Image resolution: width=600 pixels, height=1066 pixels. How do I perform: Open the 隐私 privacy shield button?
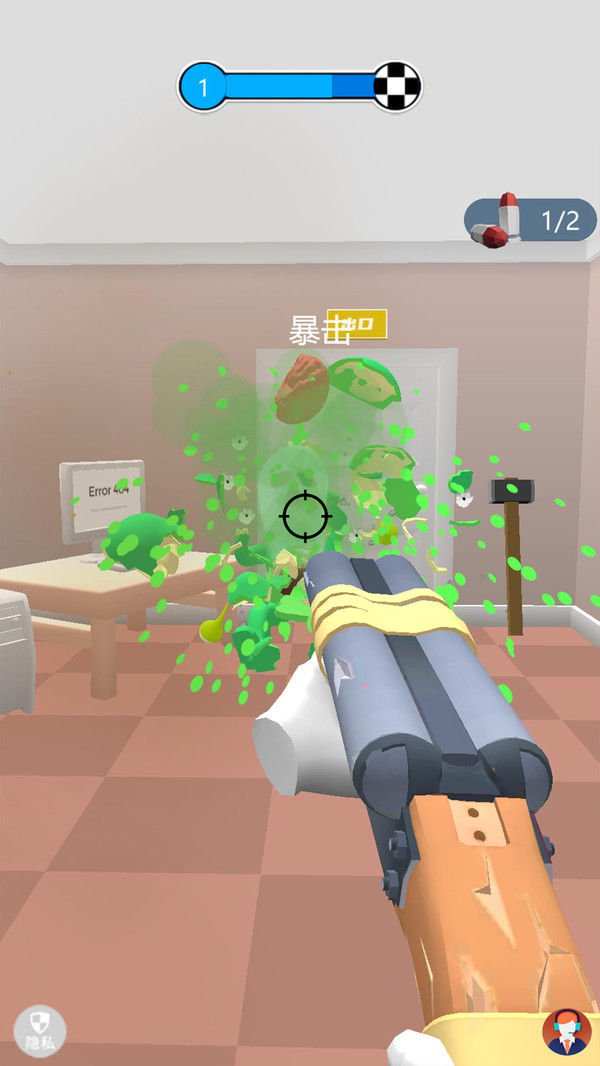(40, 1030)
